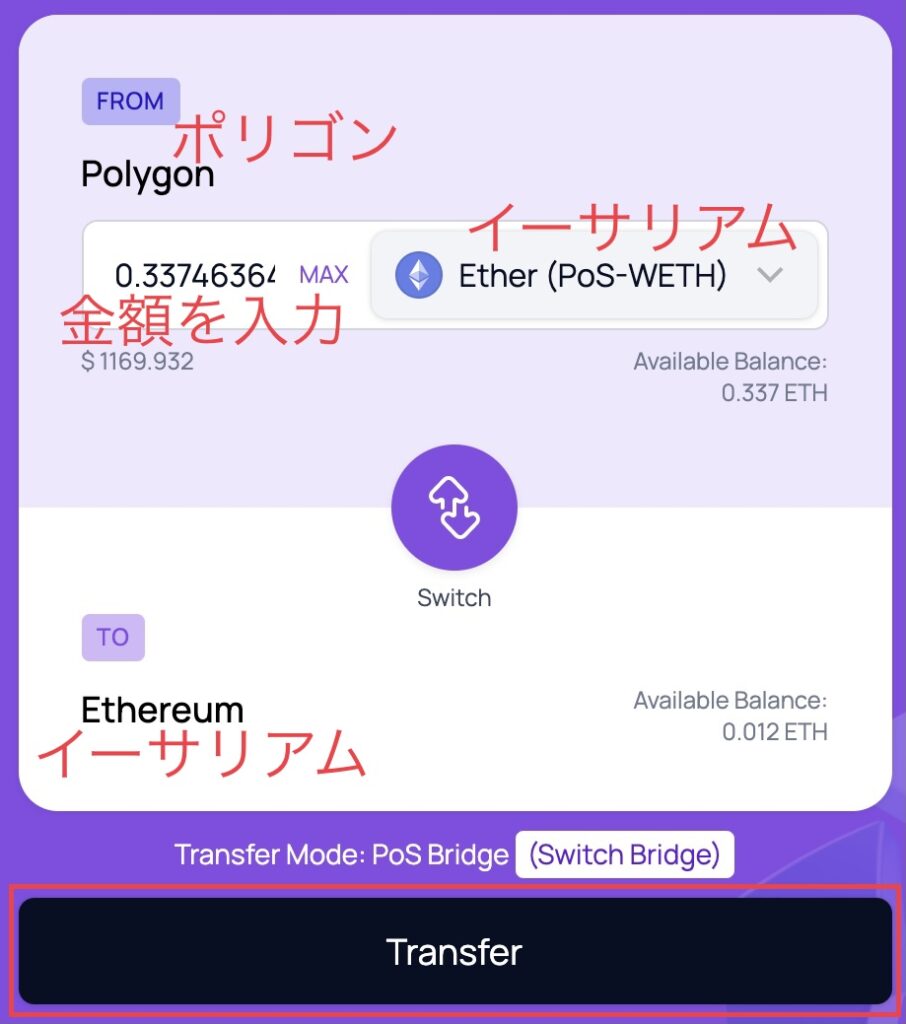
Task: Tap the Switch Bridge link
Action: click(624, 855)
